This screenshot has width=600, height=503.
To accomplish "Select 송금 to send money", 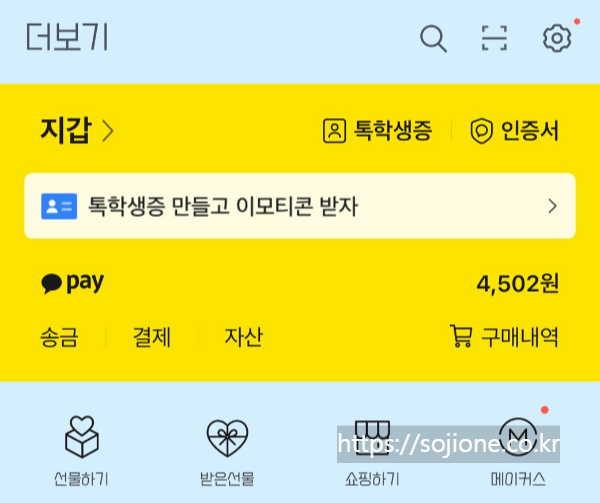I will coord(59,337).
